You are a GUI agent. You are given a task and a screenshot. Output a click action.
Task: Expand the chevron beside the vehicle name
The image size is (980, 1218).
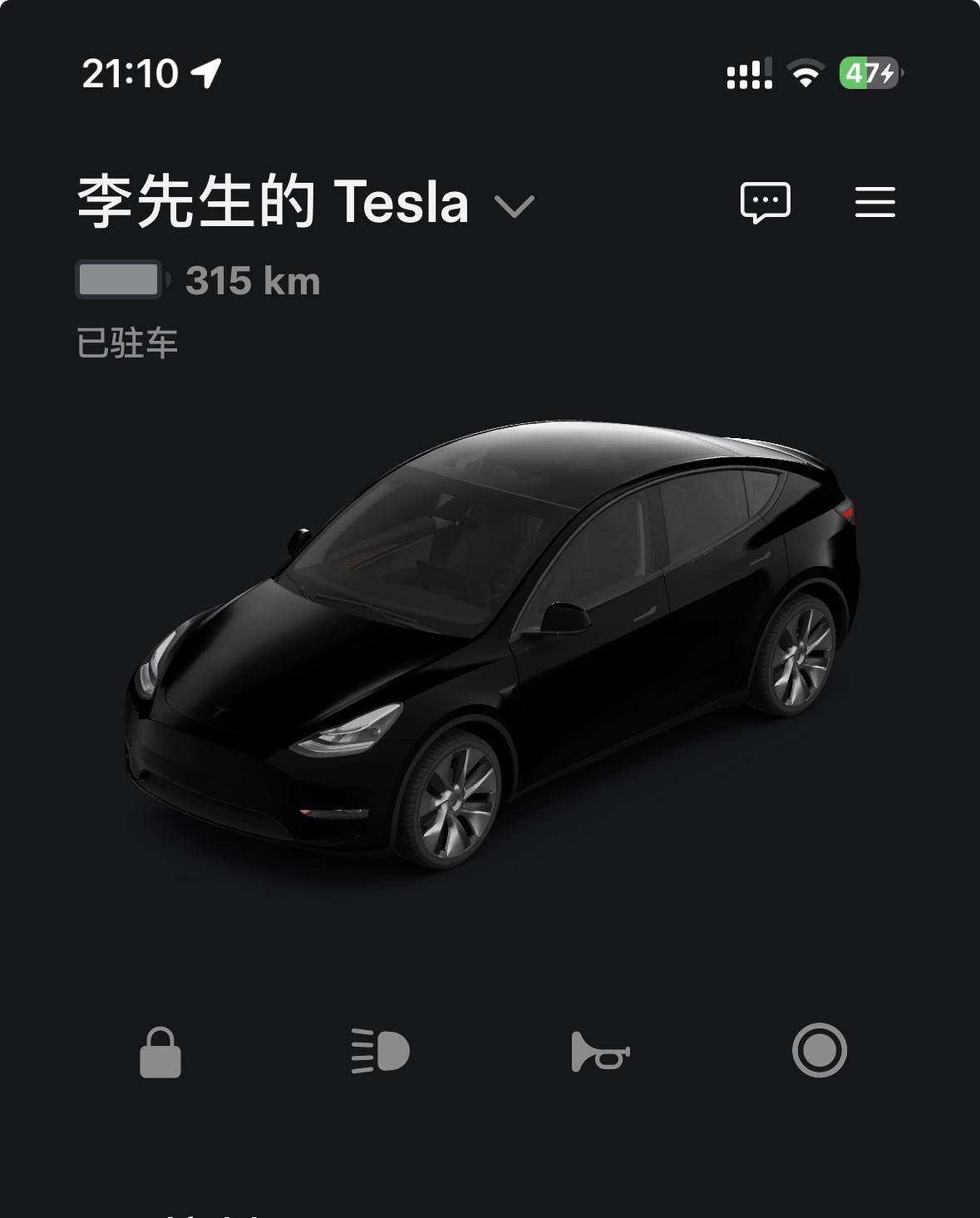pyautogui.click(x=513, y=207)
